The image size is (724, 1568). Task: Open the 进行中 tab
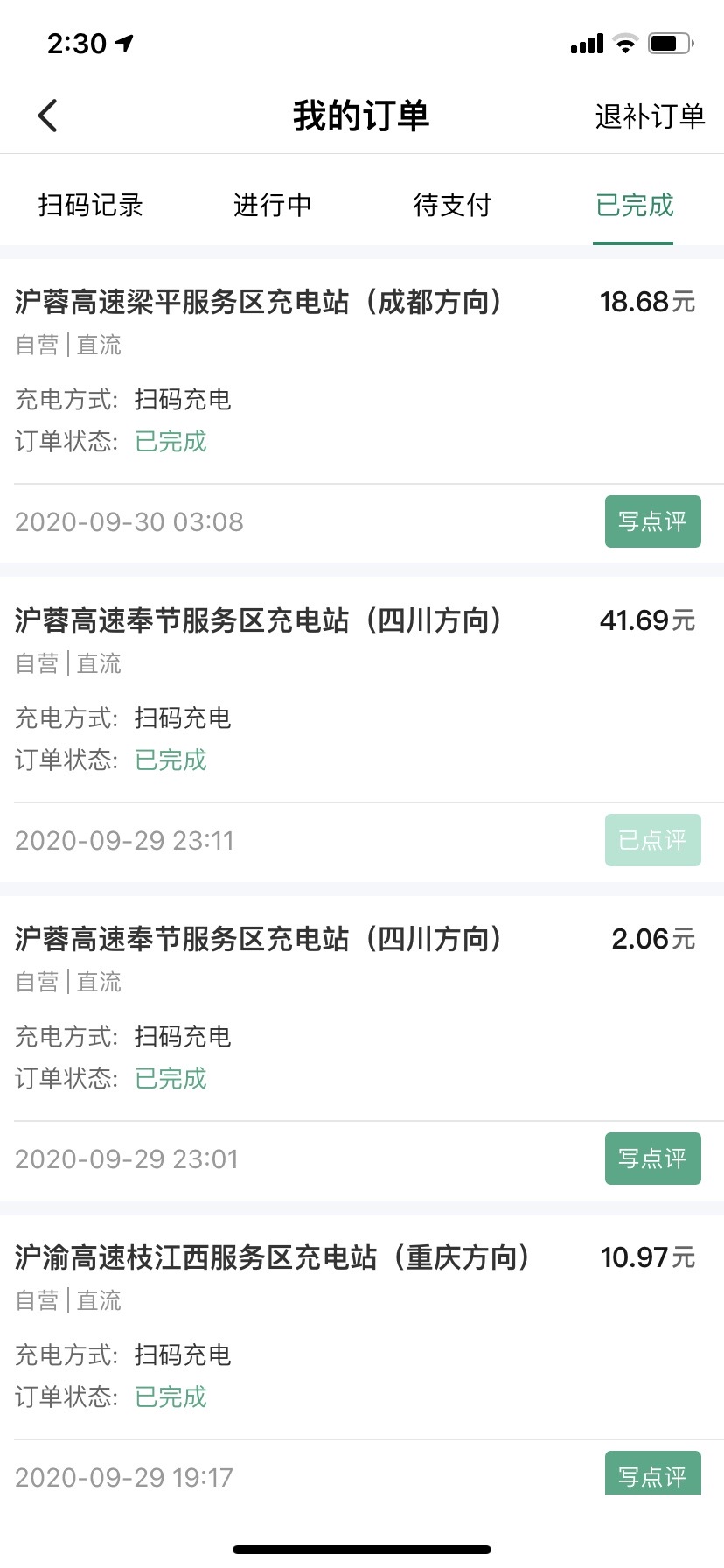click(x=272, y=205)
